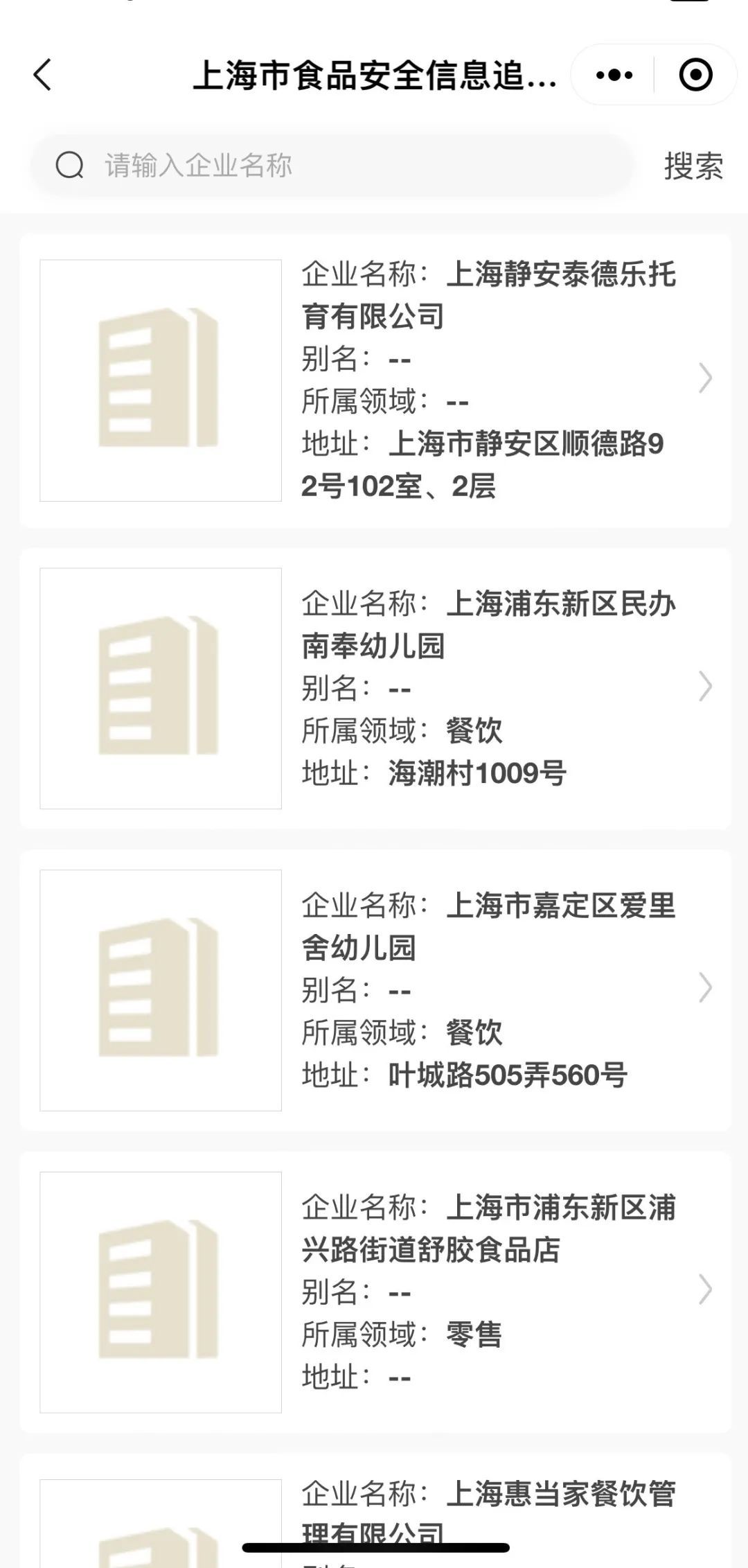Tap the 请输入企业名称 search field
748x1568 pixels.
(332, 166)
